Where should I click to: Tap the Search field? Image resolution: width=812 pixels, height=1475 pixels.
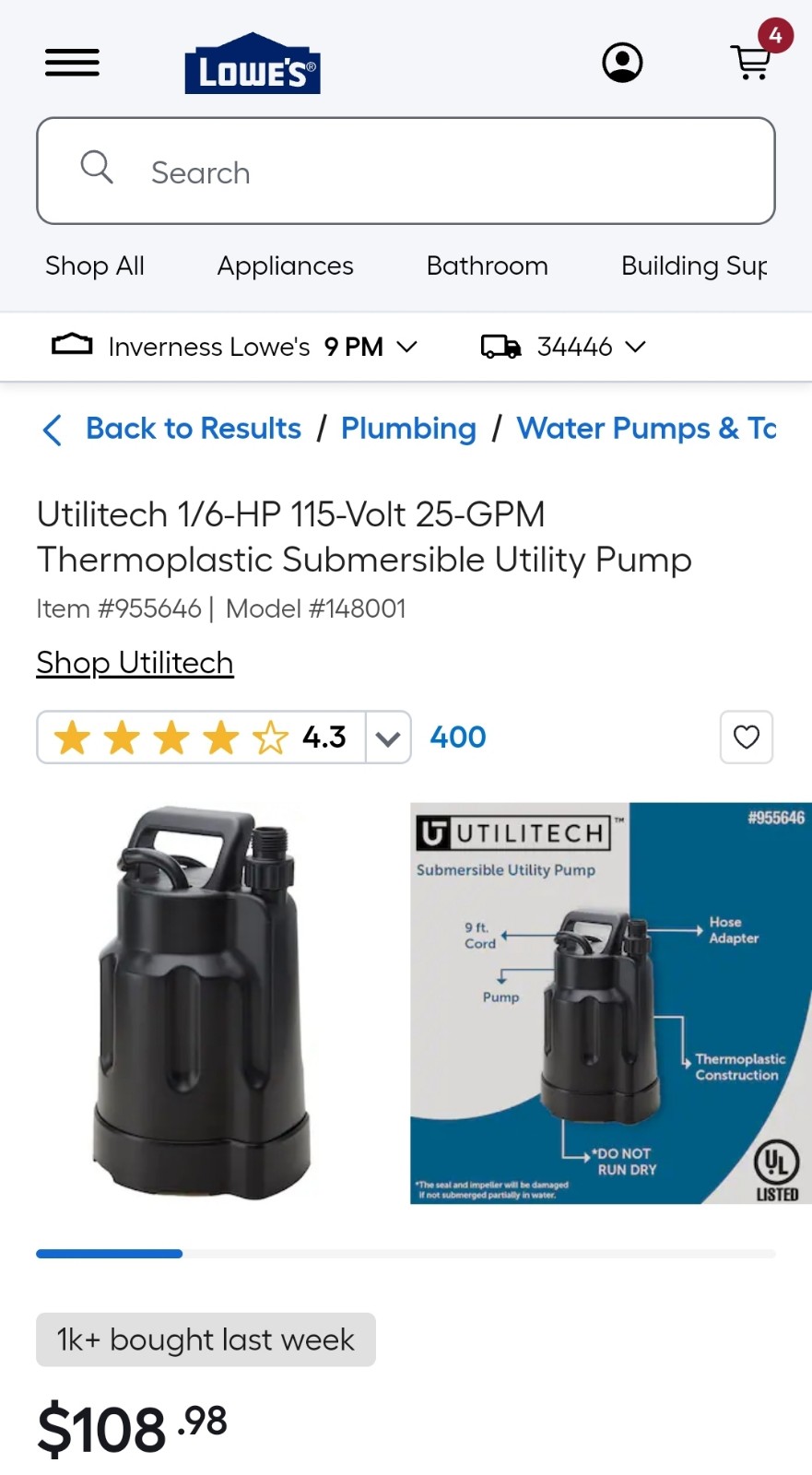coord(406,171)
